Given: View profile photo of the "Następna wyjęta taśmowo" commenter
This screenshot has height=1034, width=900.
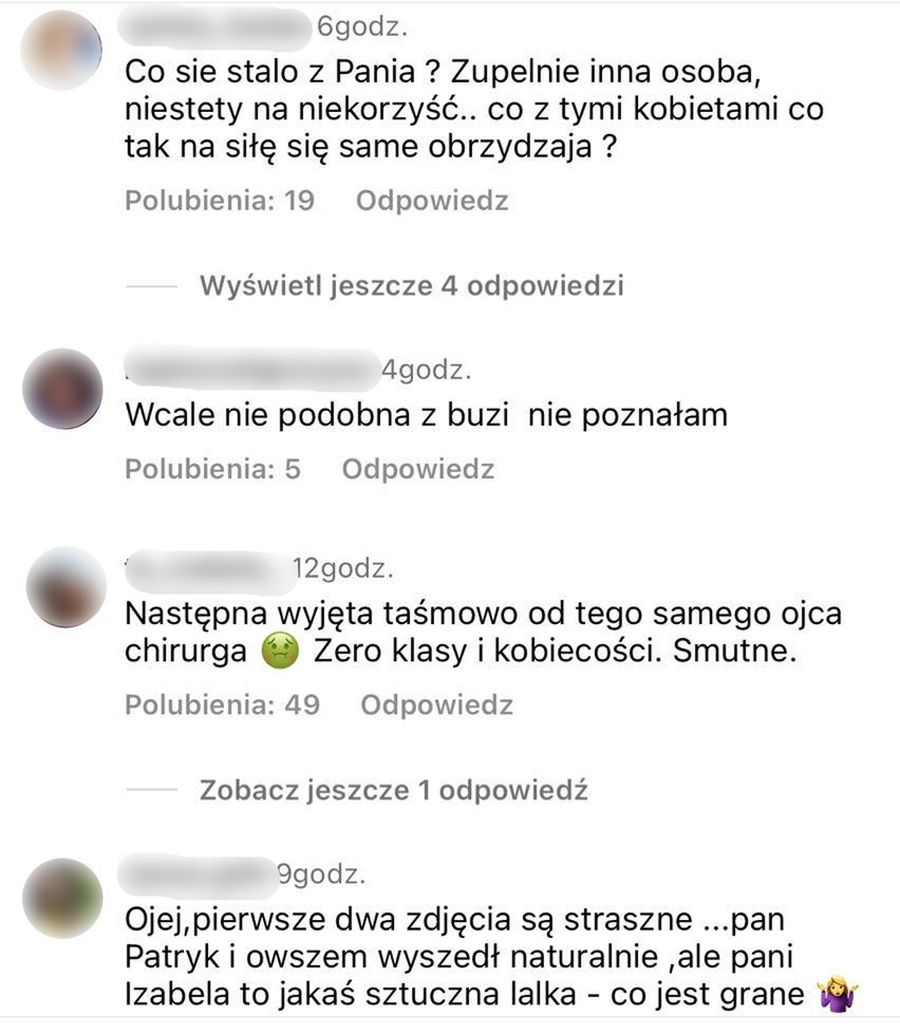Looking at the screenshot, I should pos(61,587).
